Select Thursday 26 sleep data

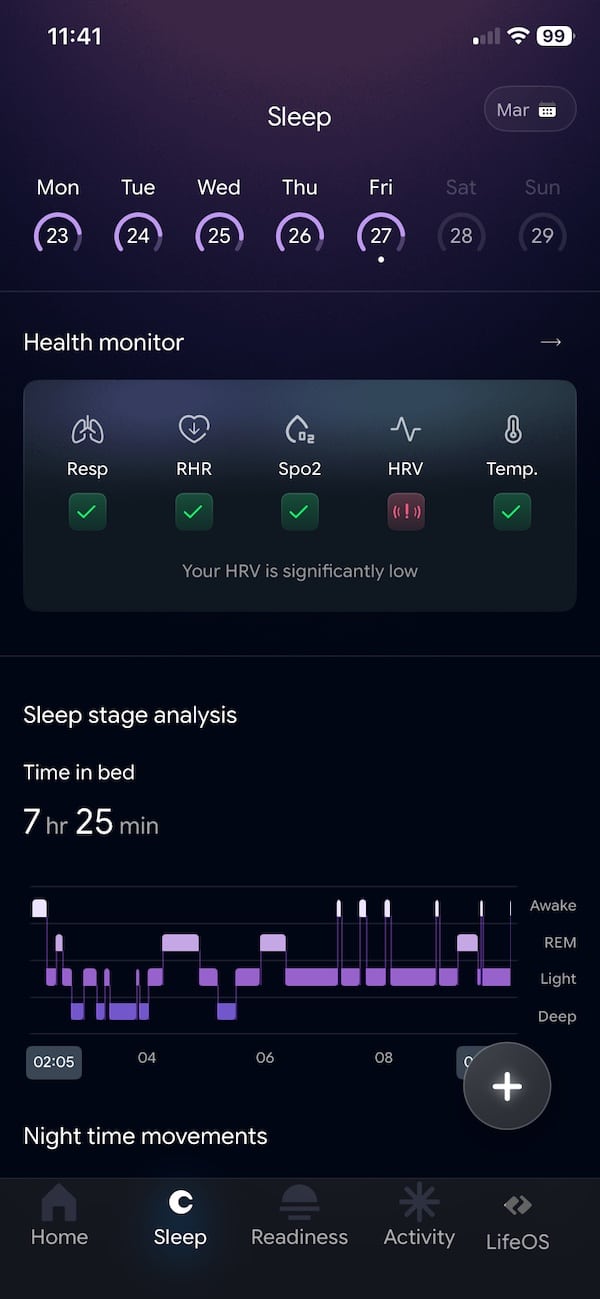[x=300, y=235]
